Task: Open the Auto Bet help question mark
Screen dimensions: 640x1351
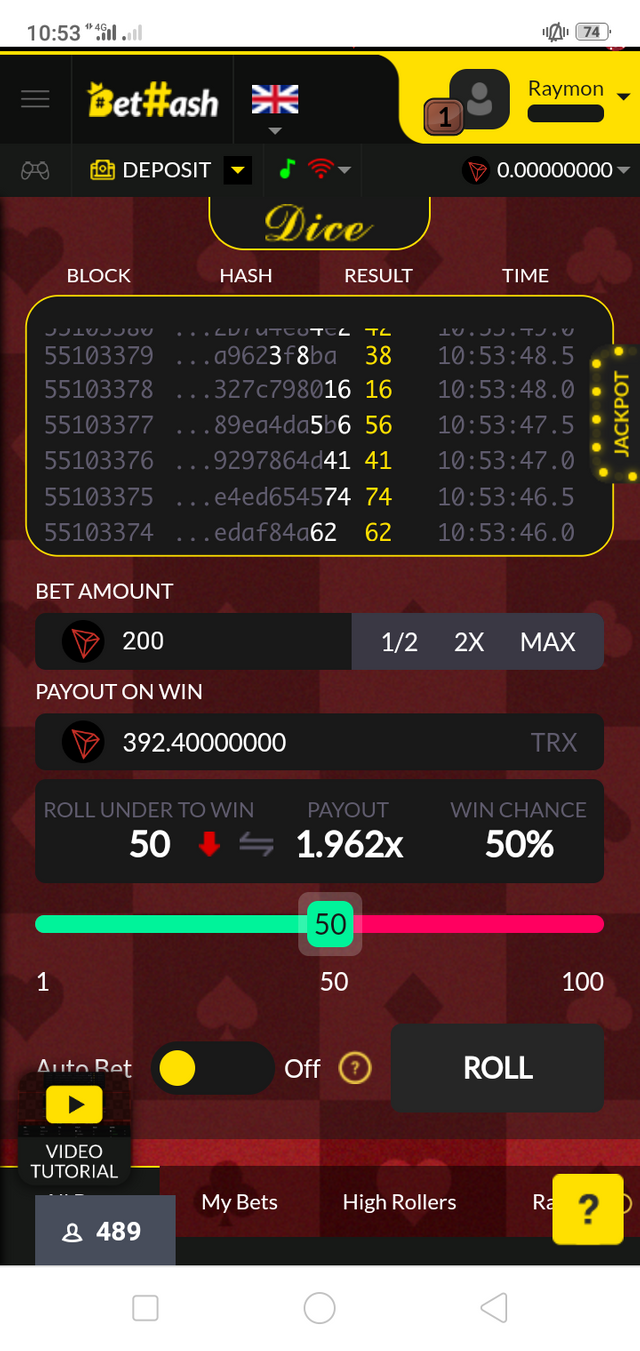Action: click(x=355, y=1069)
